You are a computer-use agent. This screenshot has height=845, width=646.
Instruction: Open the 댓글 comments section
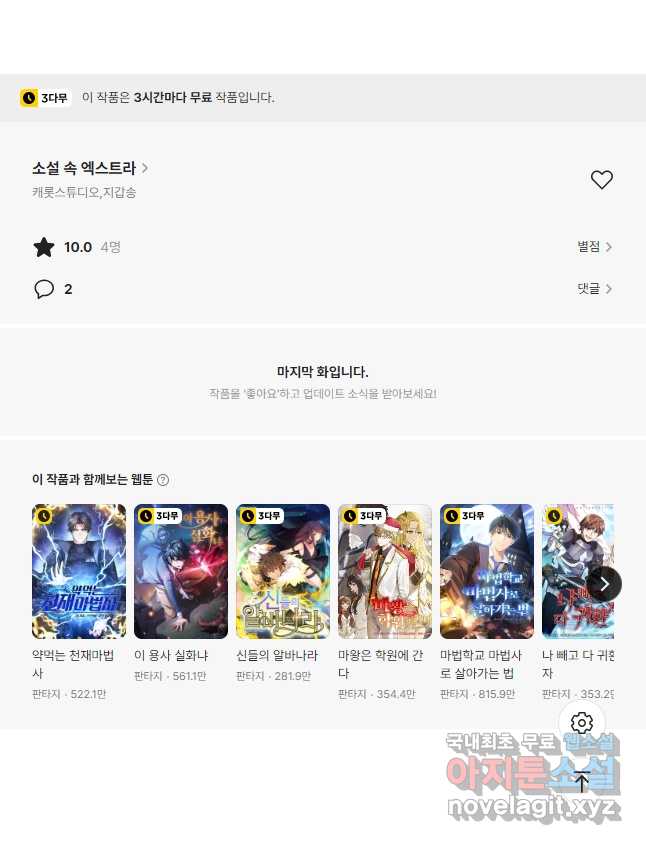click(x=594, y=289)
